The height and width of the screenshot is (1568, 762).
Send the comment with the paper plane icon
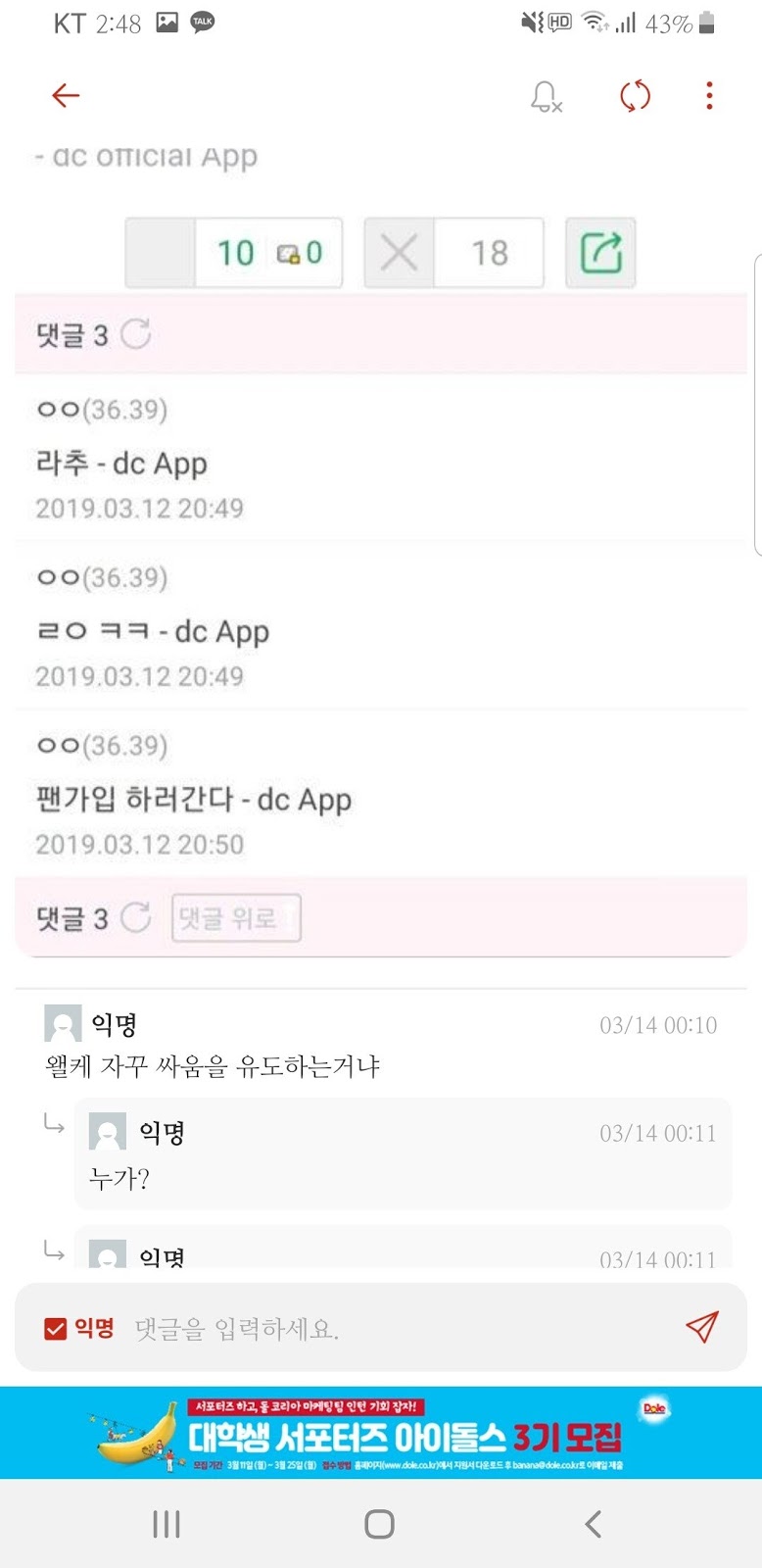tap(701, 1327)
